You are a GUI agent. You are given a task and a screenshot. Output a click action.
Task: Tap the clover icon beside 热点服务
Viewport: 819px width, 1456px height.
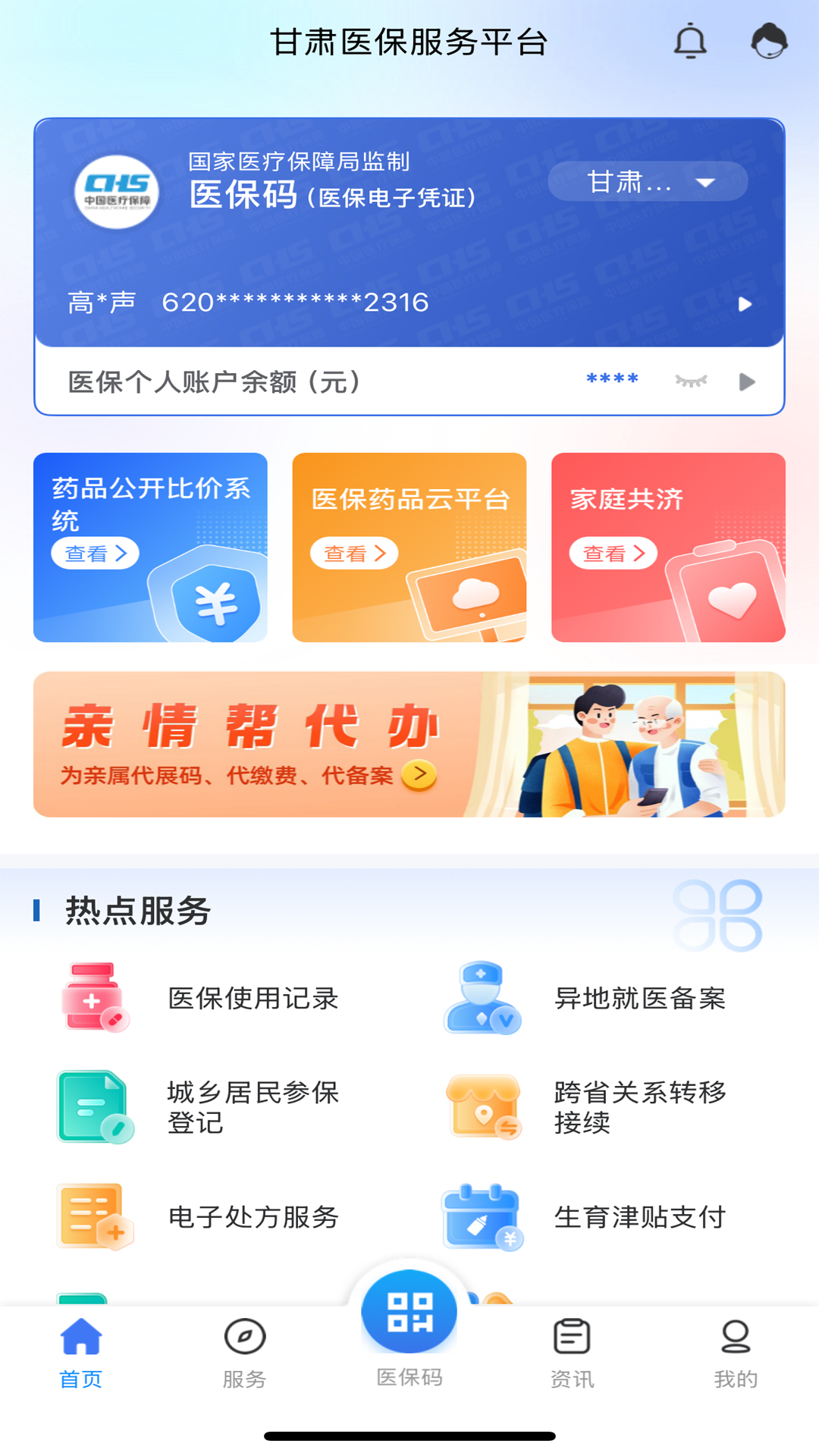pyautogui.click(x=719, y=915)
